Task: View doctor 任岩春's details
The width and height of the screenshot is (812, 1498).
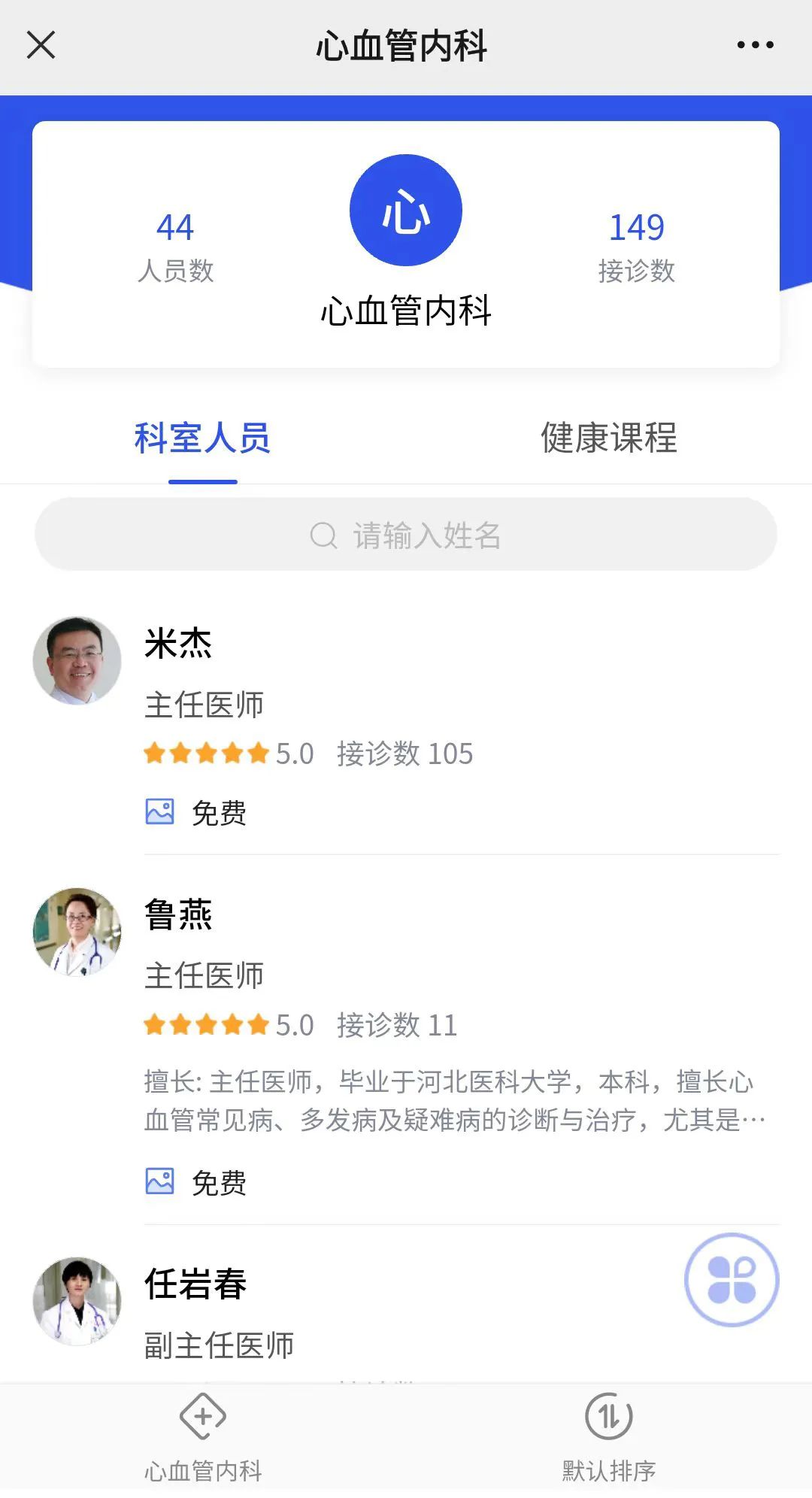Action: click(x=195, y=1284)
